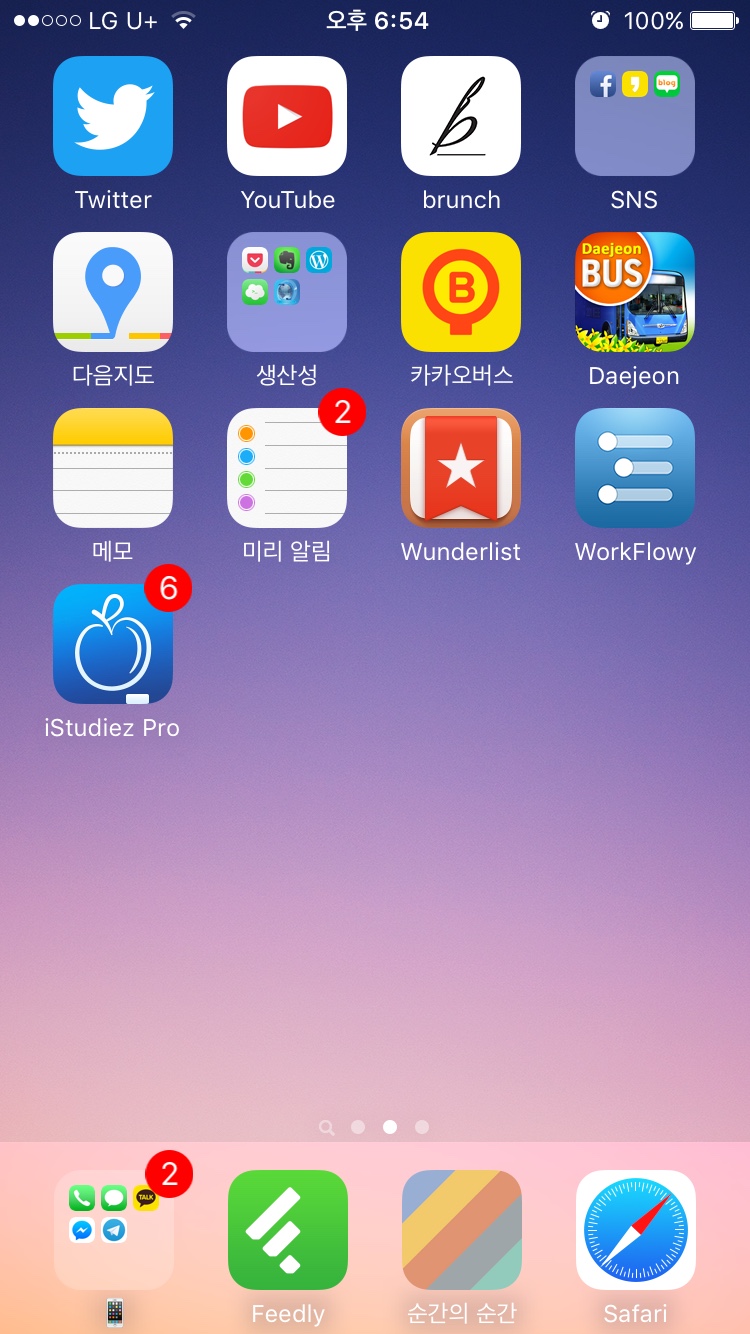Image resolution: width=750 pixels, height=1334 pixels.
Task: Tap the home screen page indicator dots
Action: [x=374, y=1127]
